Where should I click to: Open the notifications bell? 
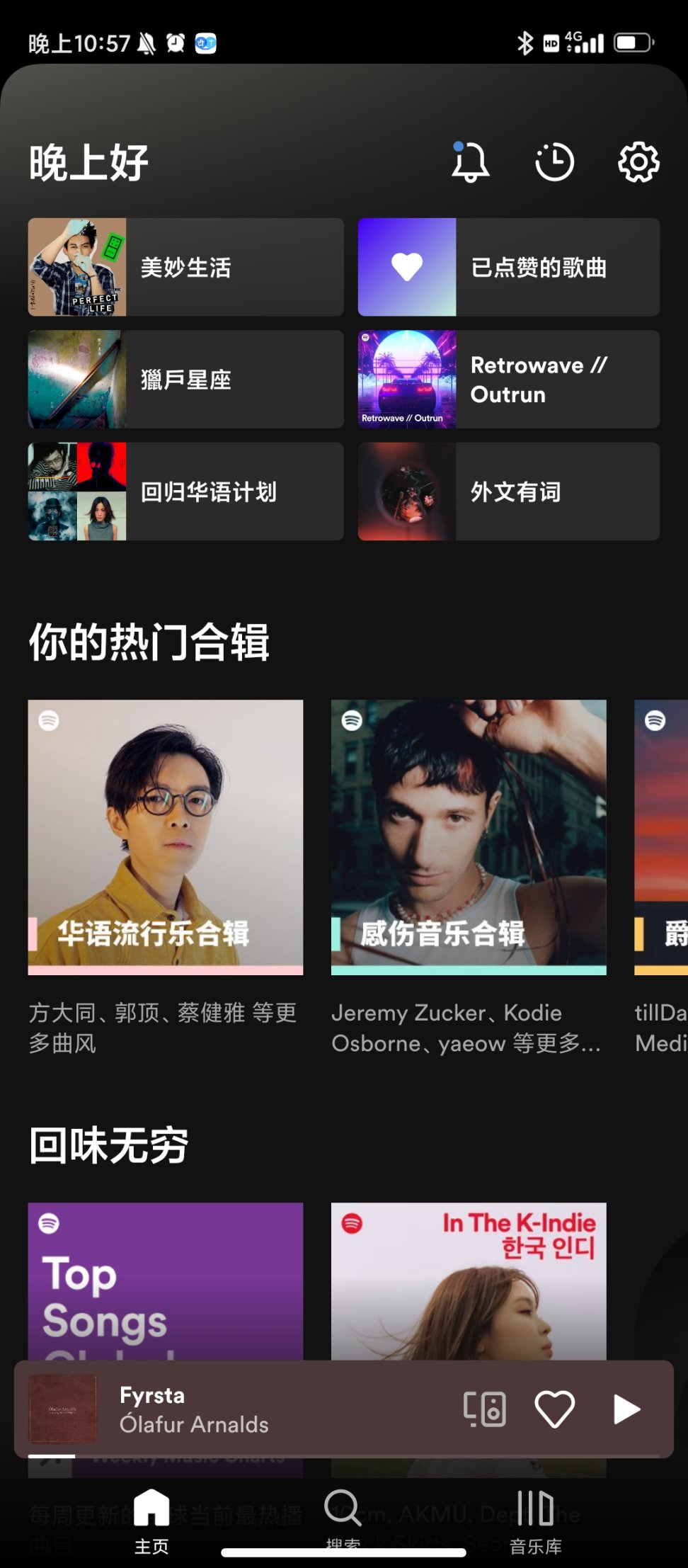click(470, 162)
